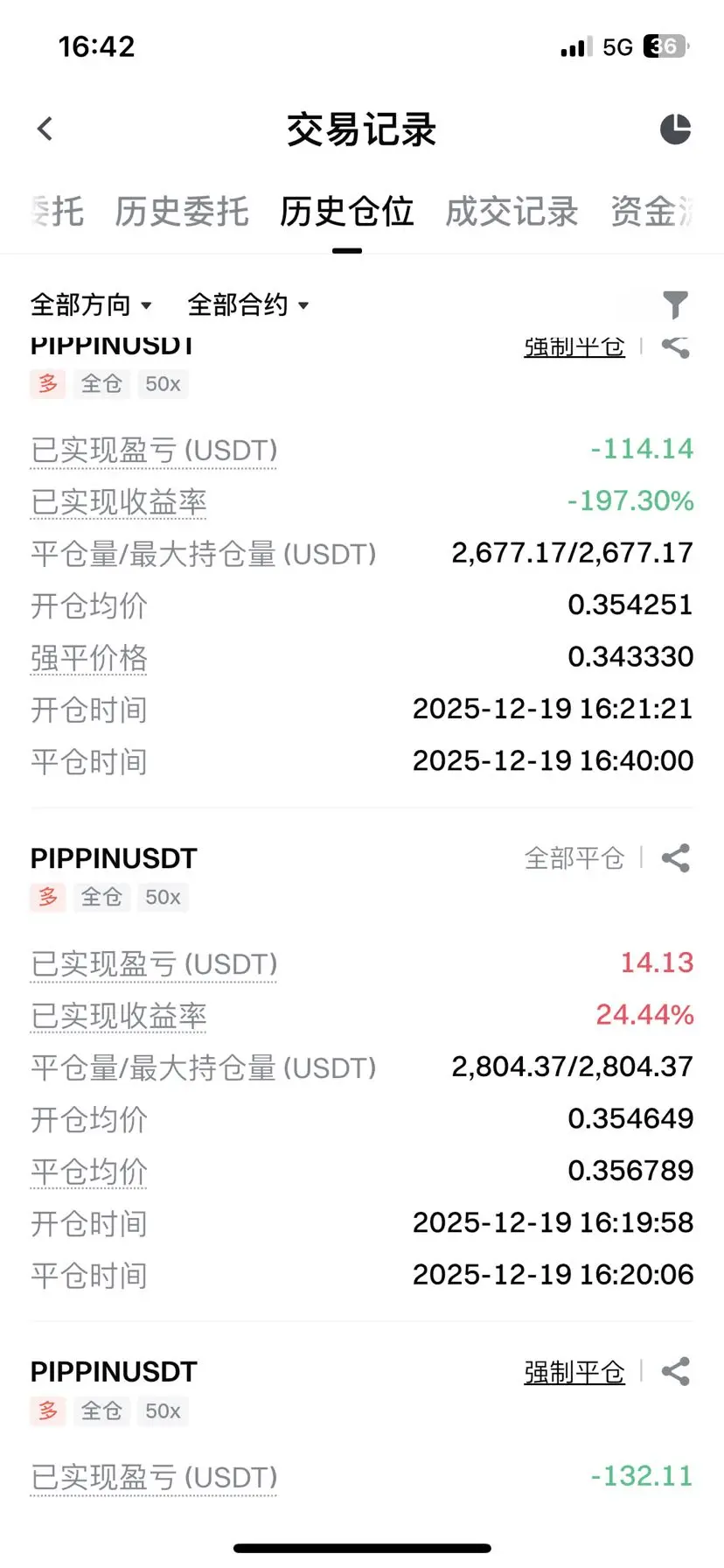Switch to the 历史委托 tab

(x=182, y=212)
